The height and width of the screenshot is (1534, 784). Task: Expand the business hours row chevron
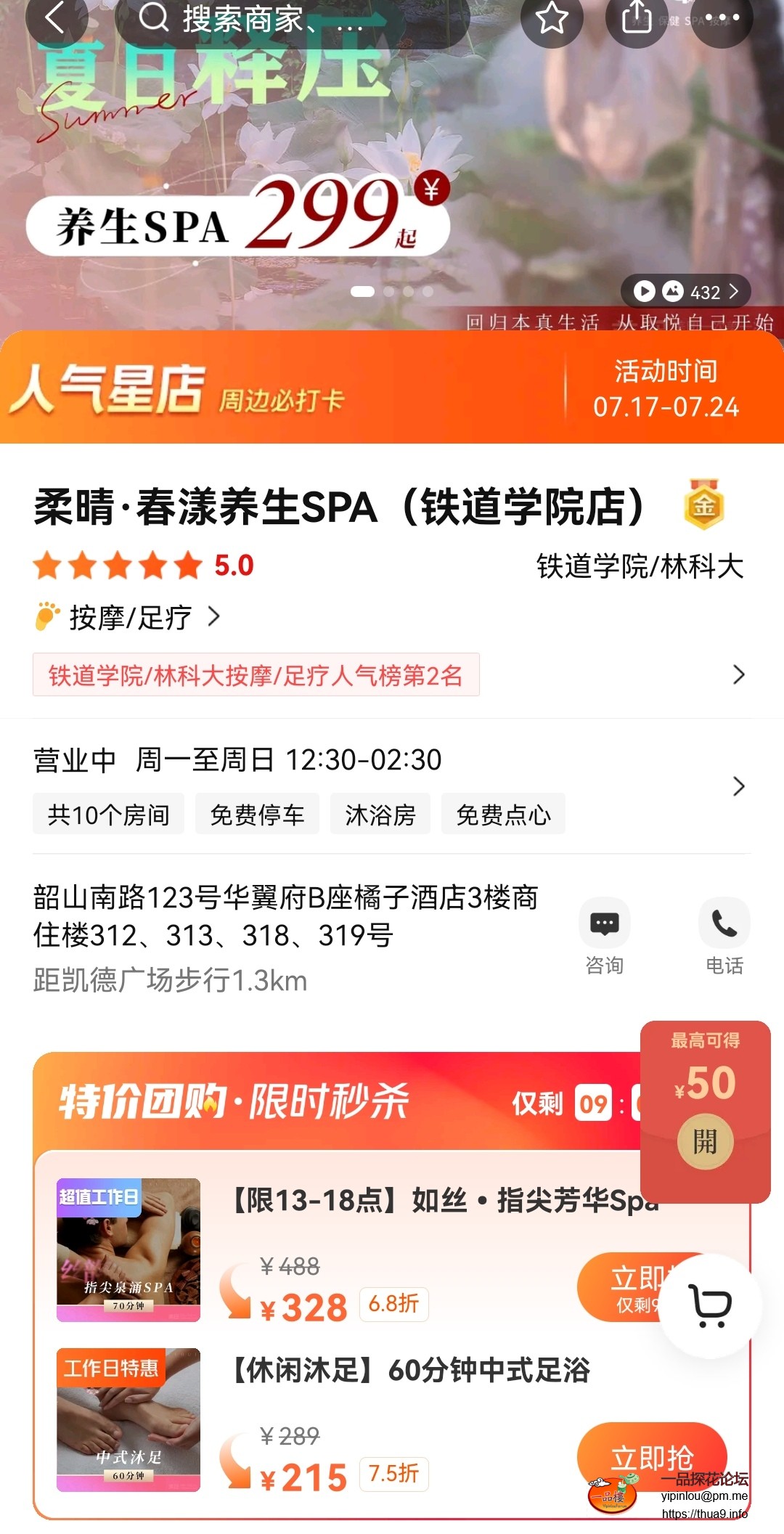(x=739, y=787)
